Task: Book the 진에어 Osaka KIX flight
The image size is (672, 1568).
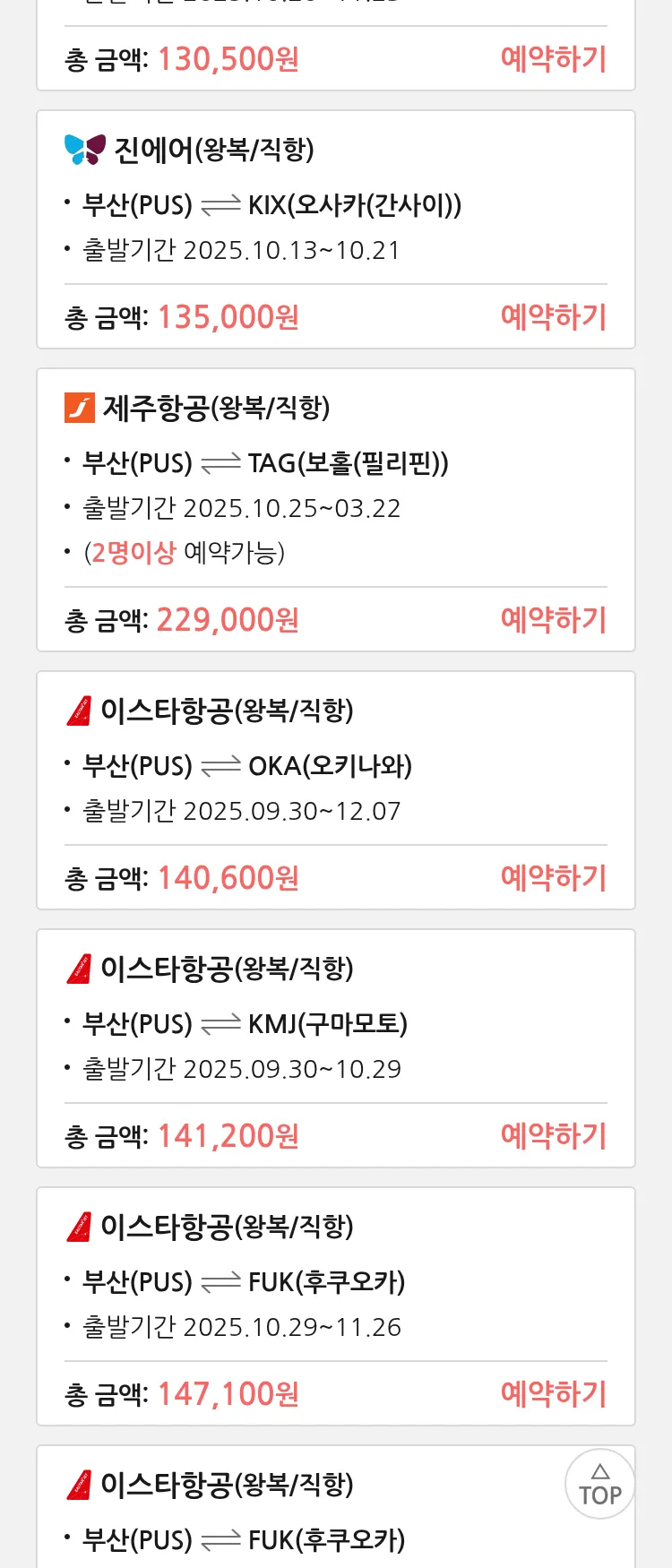Action: click(x=553, y=317)
